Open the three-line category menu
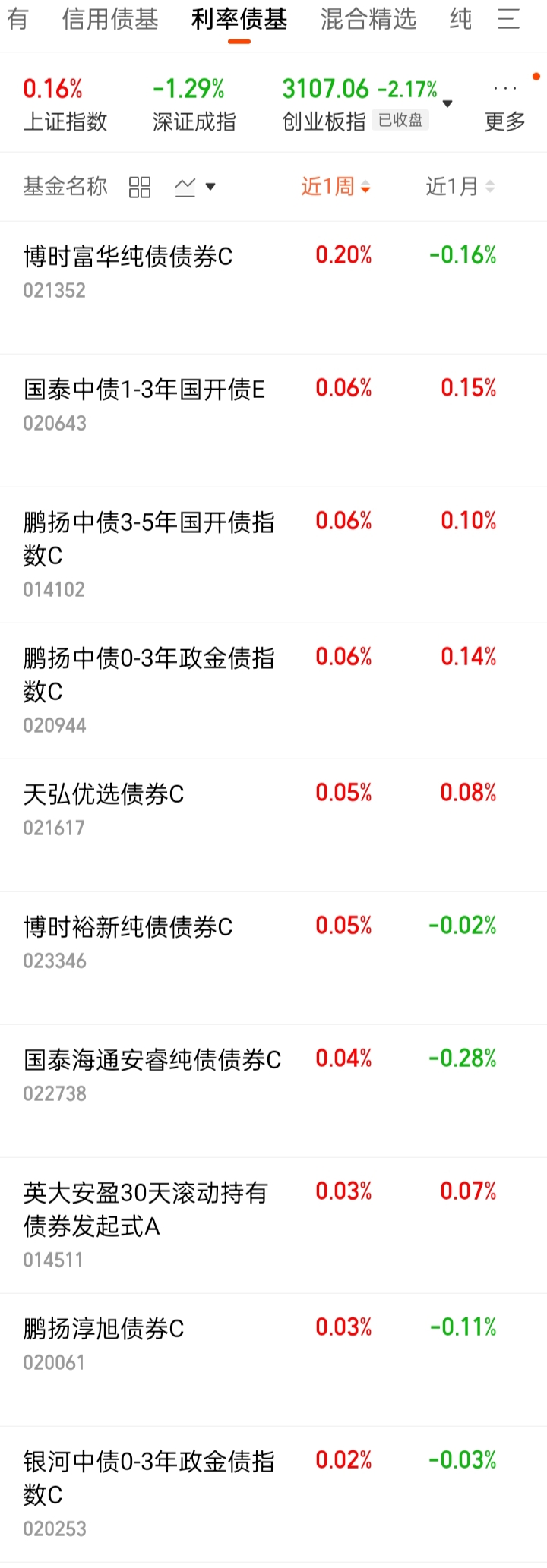 pos(509,20)
